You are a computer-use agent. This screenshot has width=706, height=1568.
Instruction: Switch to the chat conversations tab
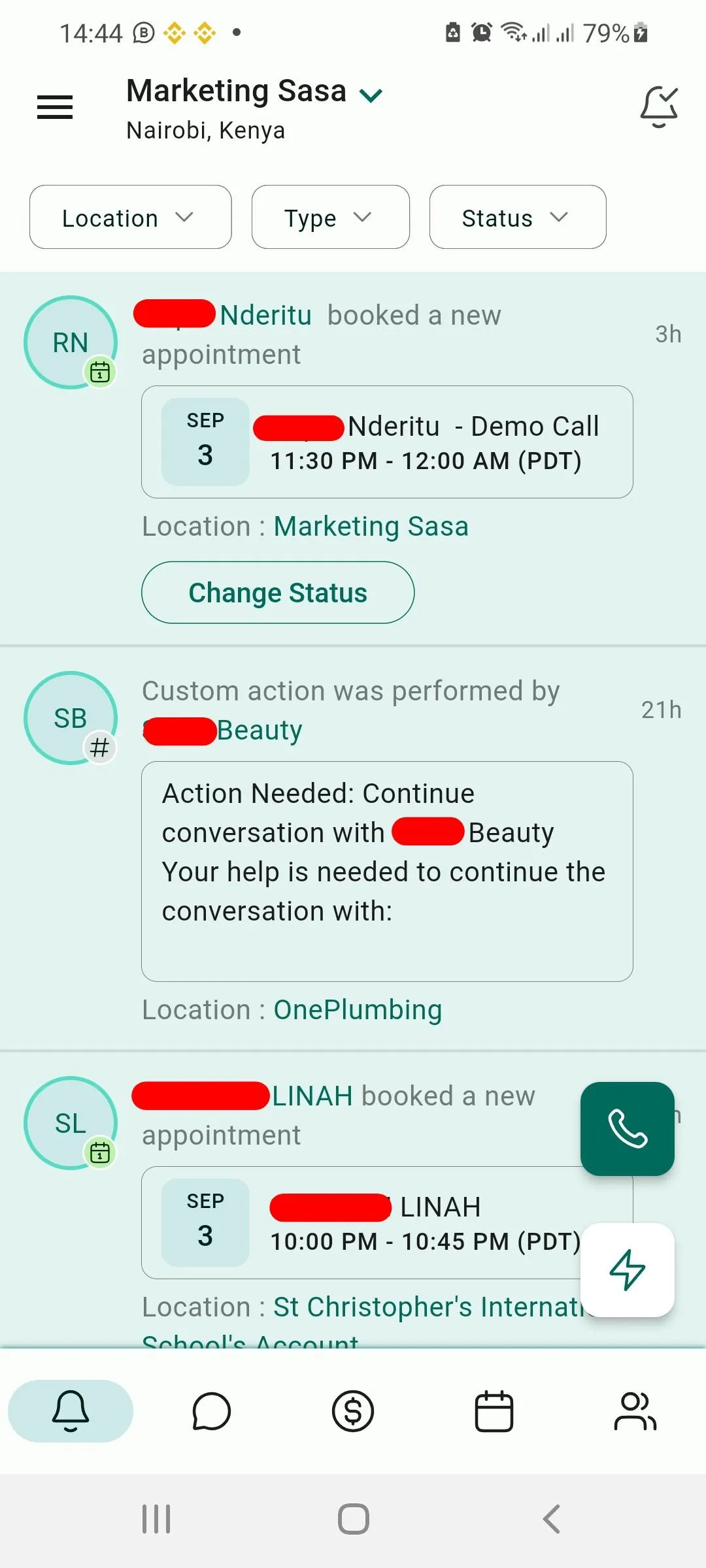point(212,1411)
